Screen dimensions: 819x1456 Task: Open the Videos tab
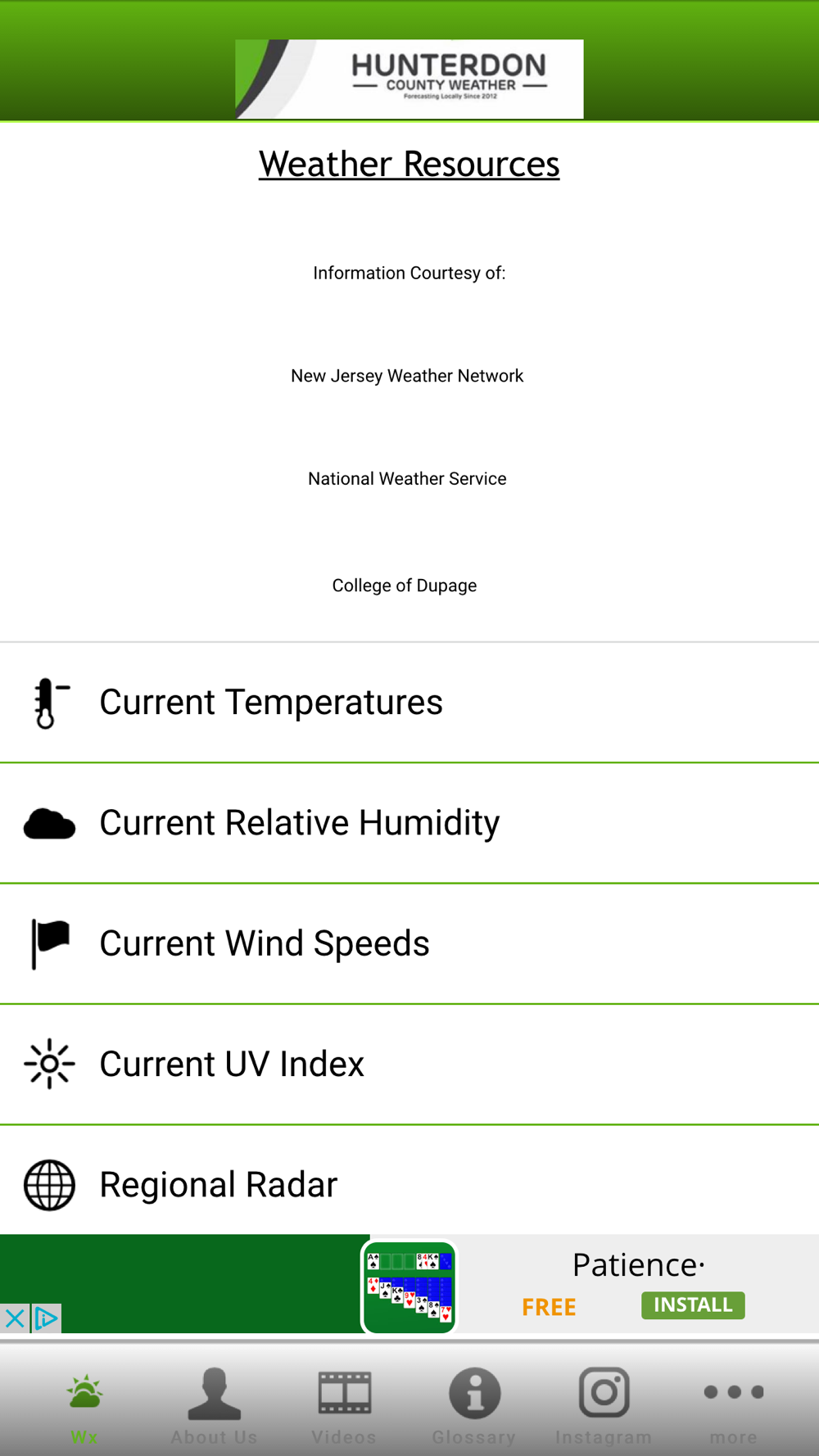point(344,1404)
